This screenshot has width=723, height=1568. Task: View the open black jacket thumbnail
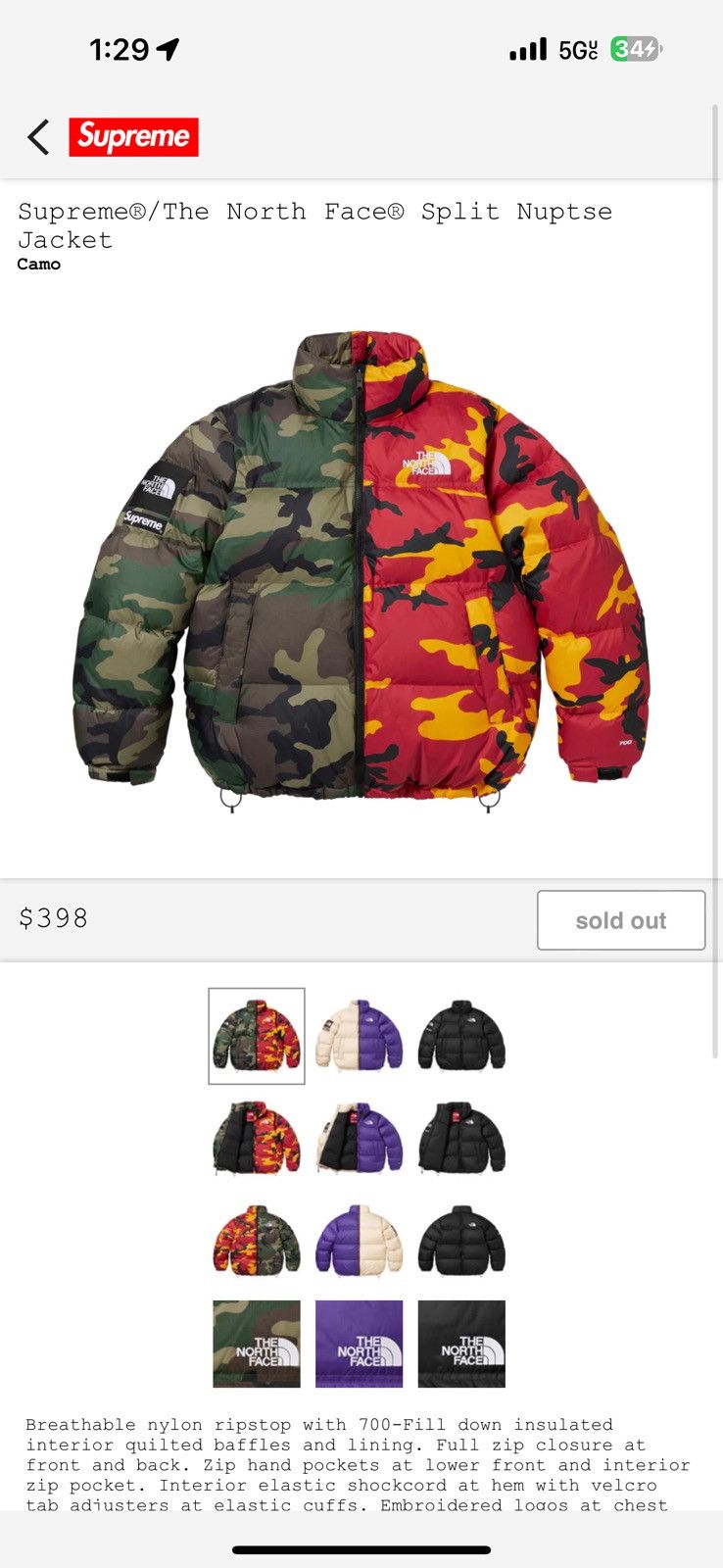tap(461, 1139)
